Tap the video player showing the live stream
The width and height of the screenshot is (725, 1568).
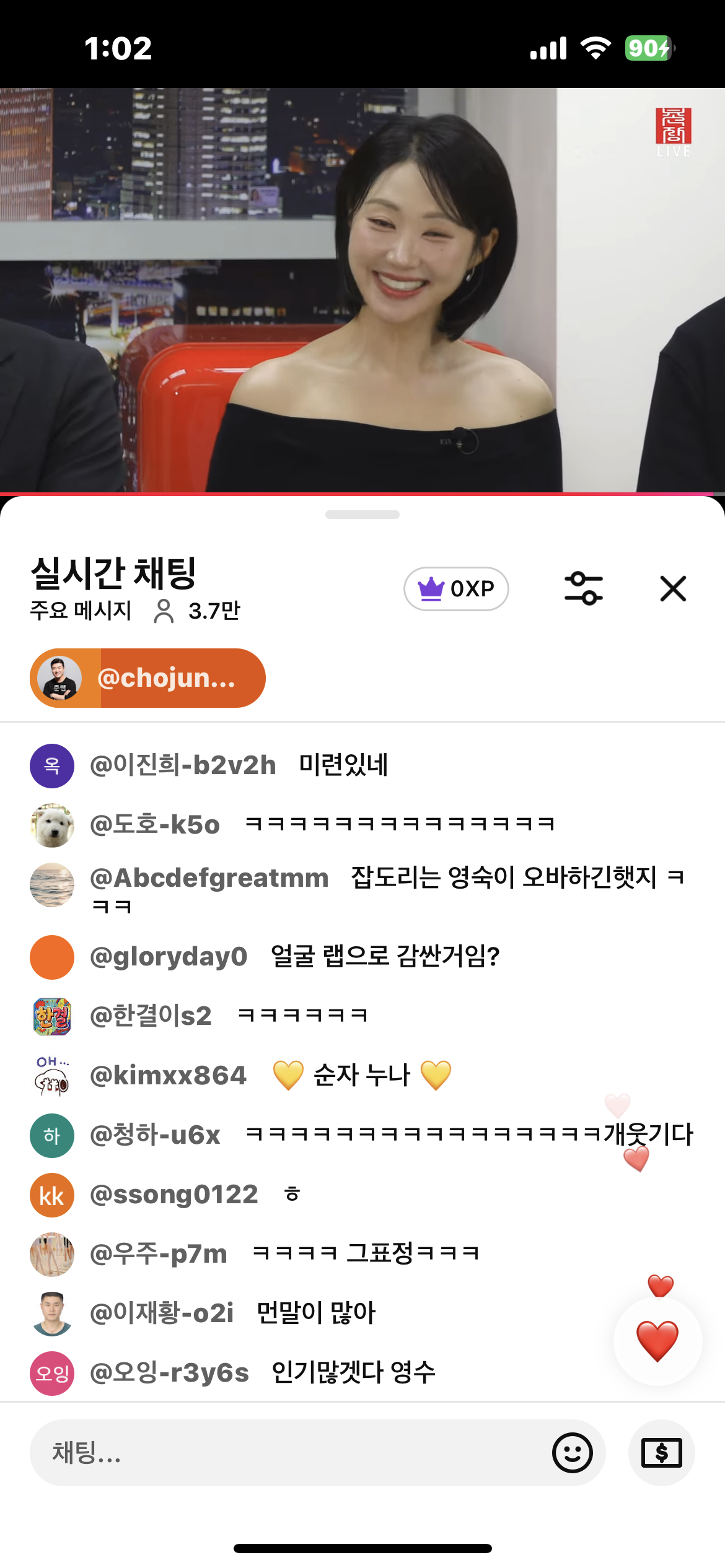point(362,290)
